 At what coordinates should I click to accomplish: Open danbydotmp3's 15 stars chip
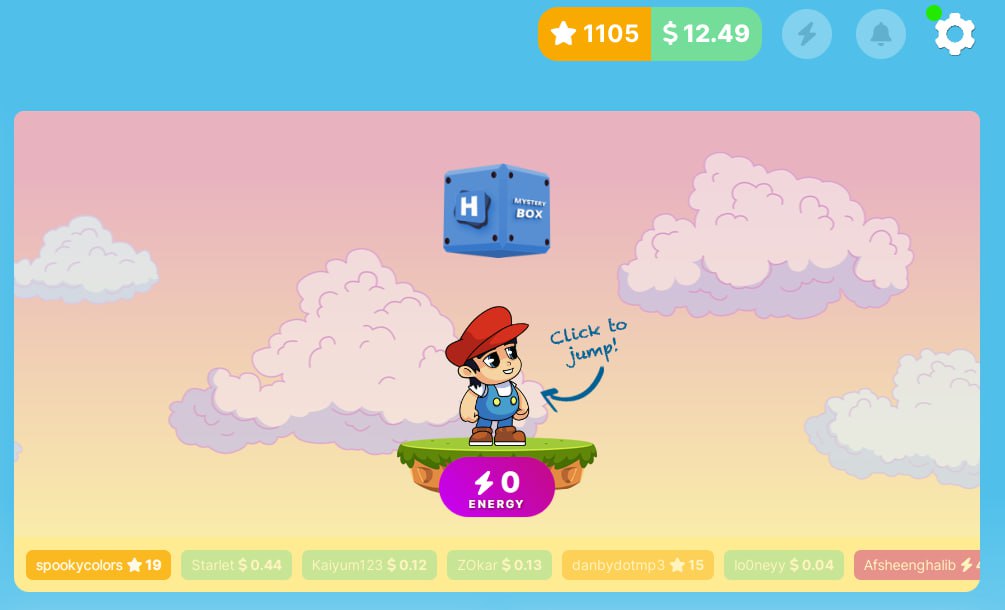click(x=637, y=565)
